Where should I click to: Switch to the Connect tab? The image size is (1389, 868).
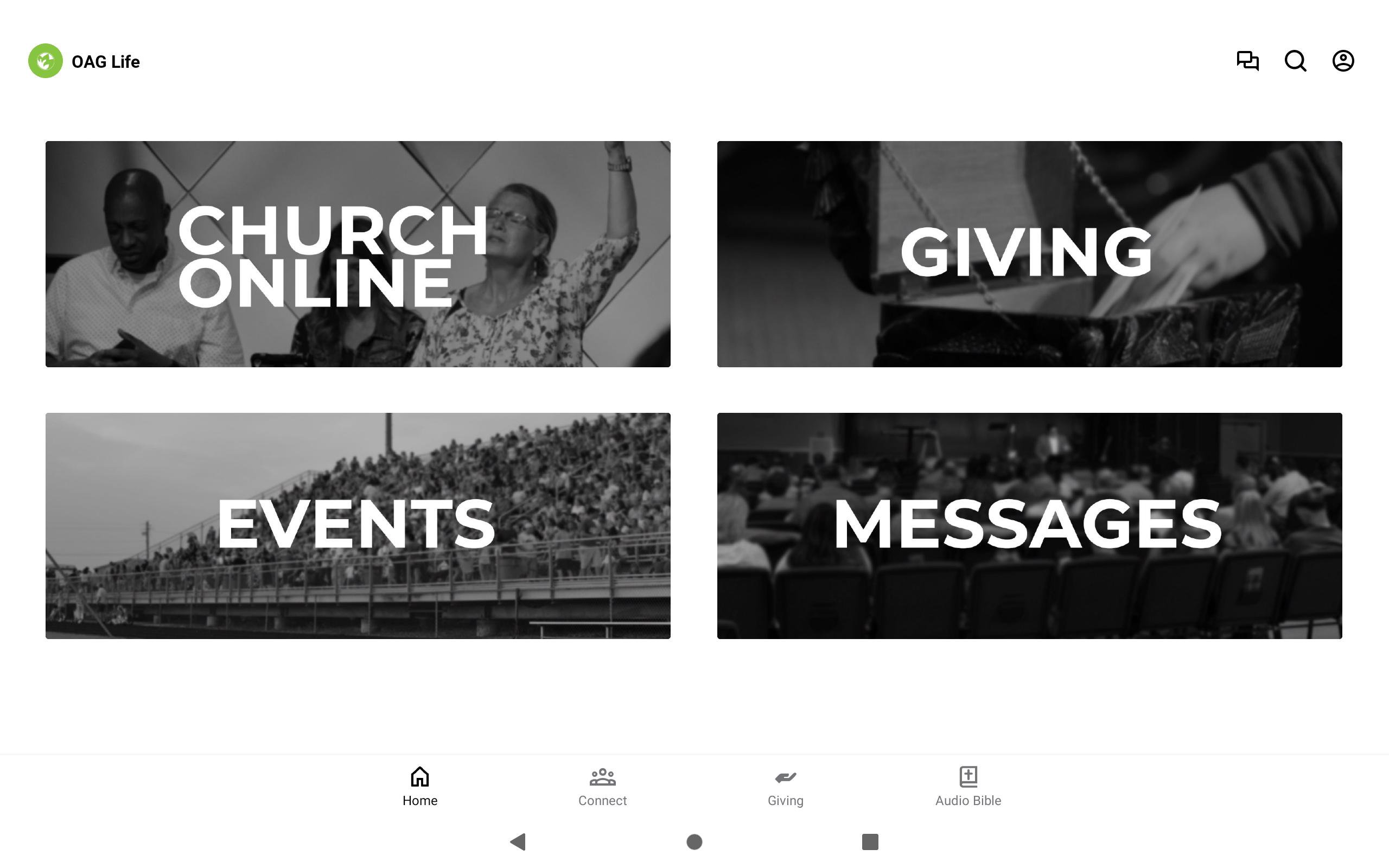click(x=602, y=787)
